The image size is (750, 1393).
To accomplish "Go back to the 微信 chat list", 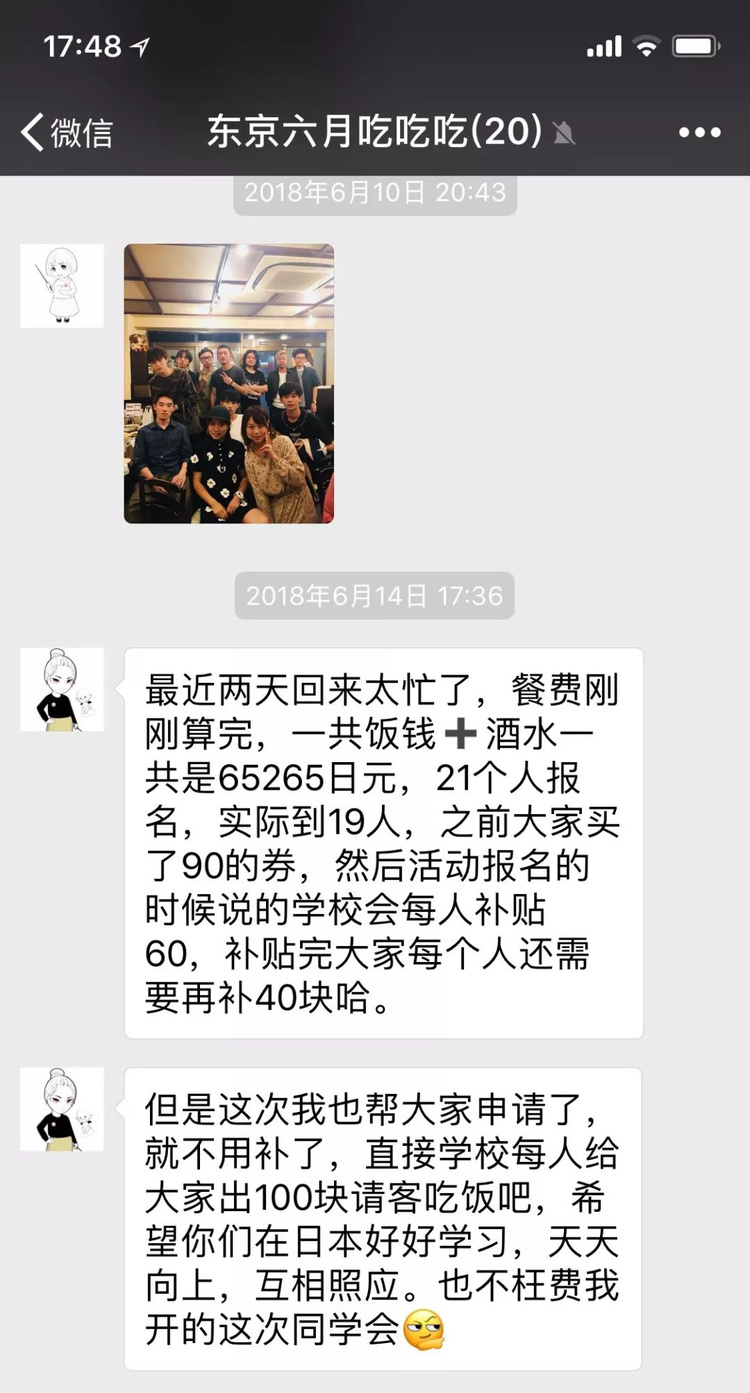I will click(66, 132).
